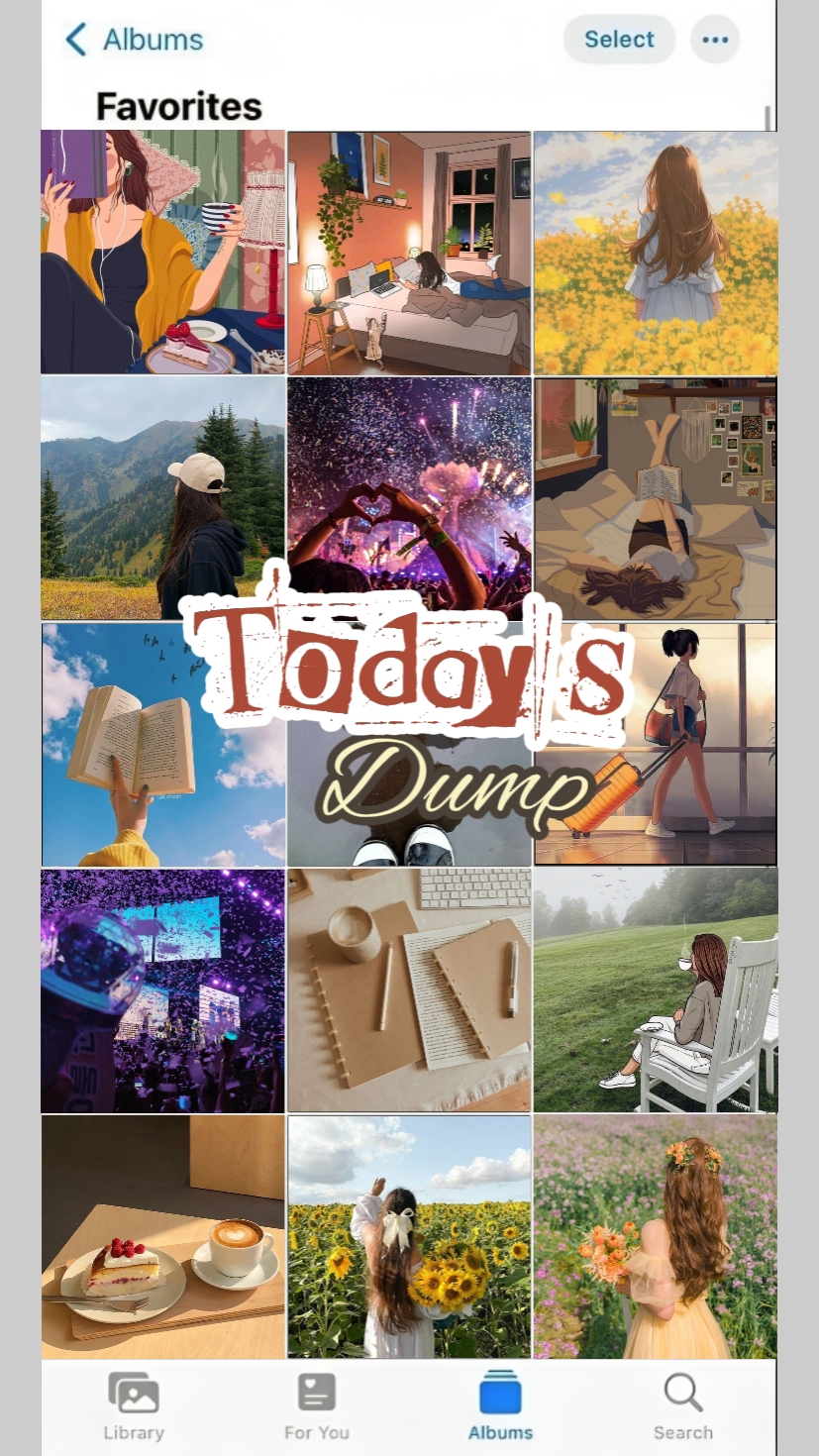This screenshot has width=819, height=1456.
Task: Open the mountain hiker with beige cap
Action: coord(161,497)
